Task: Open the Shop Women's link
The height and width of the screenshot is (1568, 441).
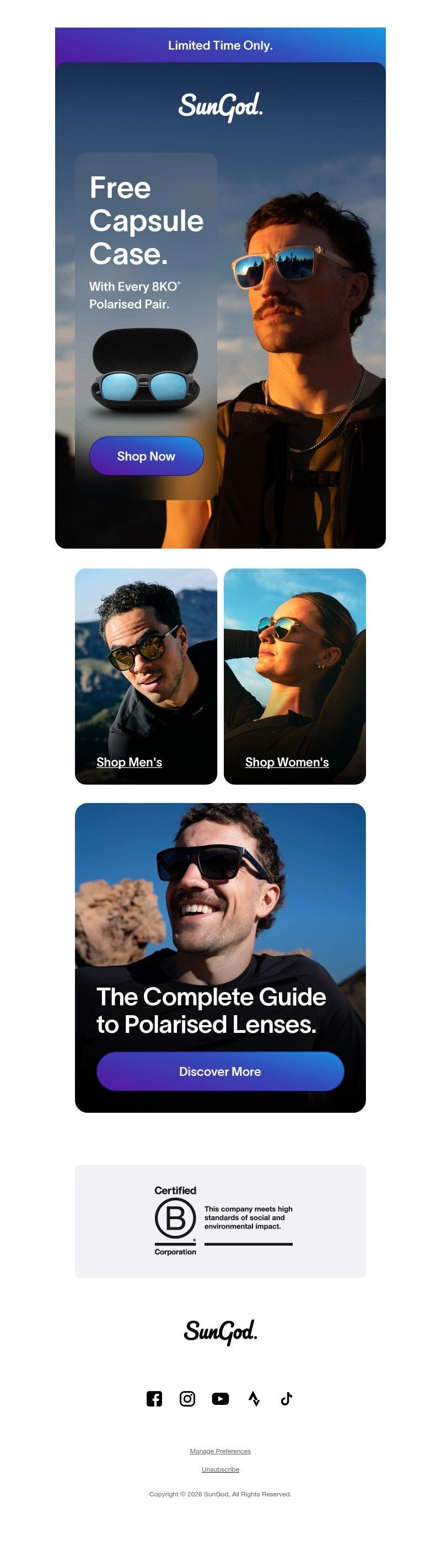Action: click(x=287, y=762)
